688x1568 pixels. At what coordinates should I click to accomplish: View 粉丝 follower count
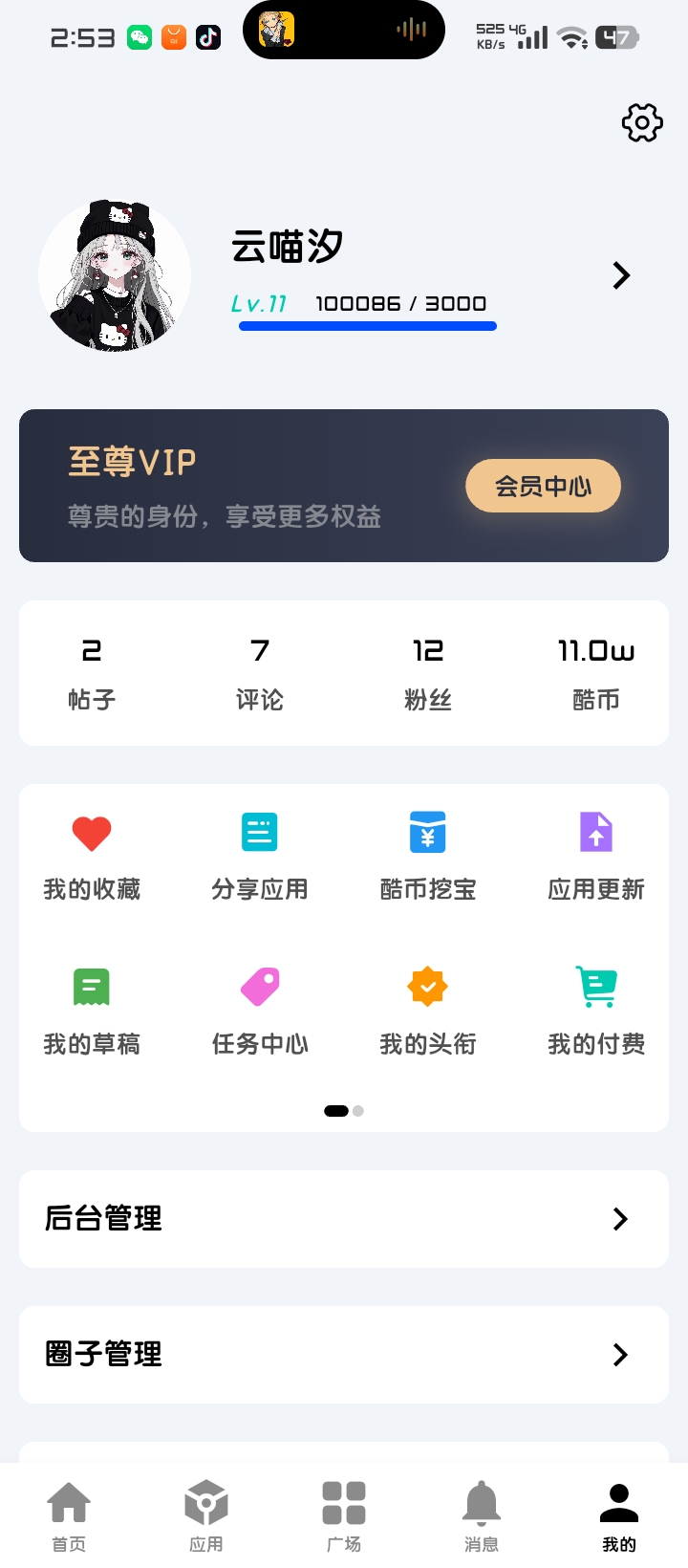428,671
